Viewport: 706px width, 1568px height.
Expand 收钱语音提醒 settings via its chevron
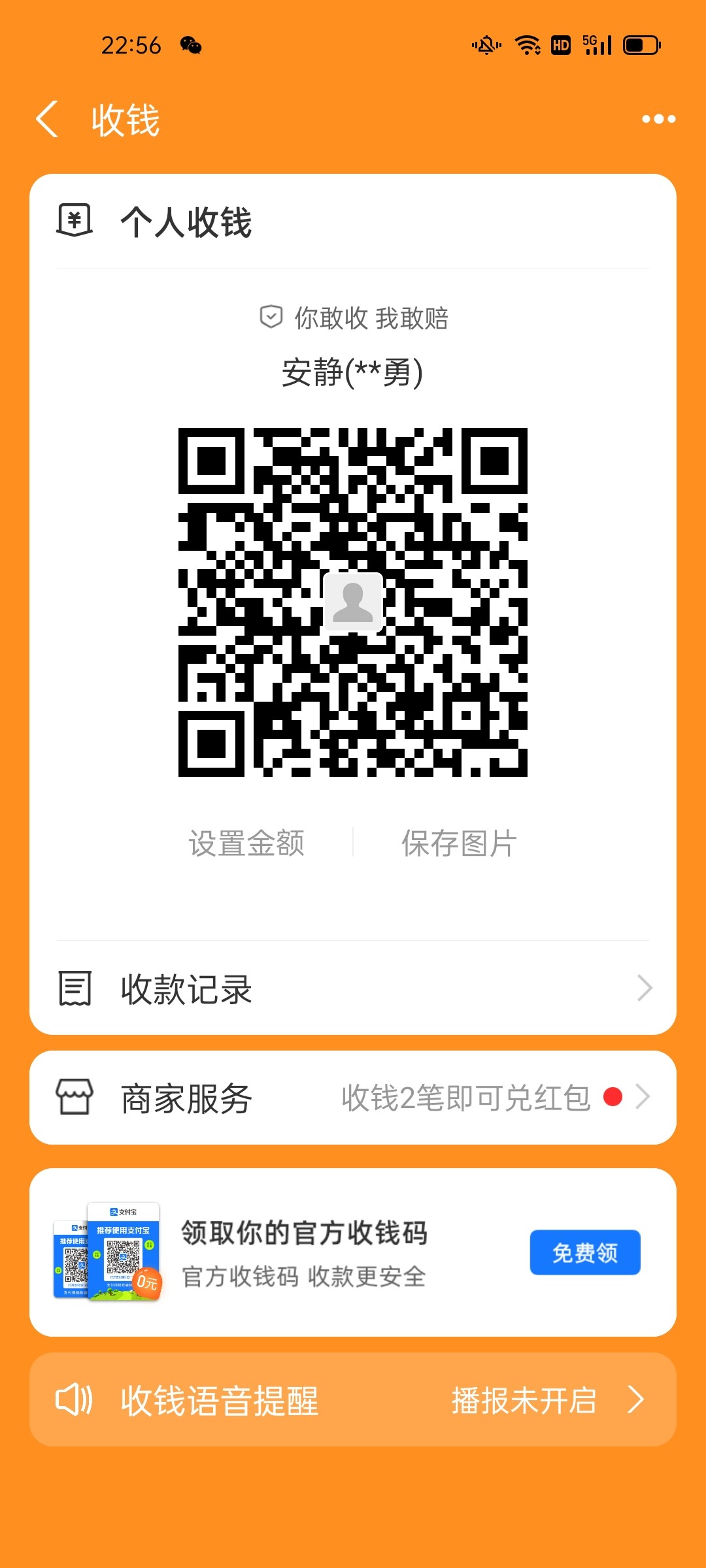pos(637,1401)
